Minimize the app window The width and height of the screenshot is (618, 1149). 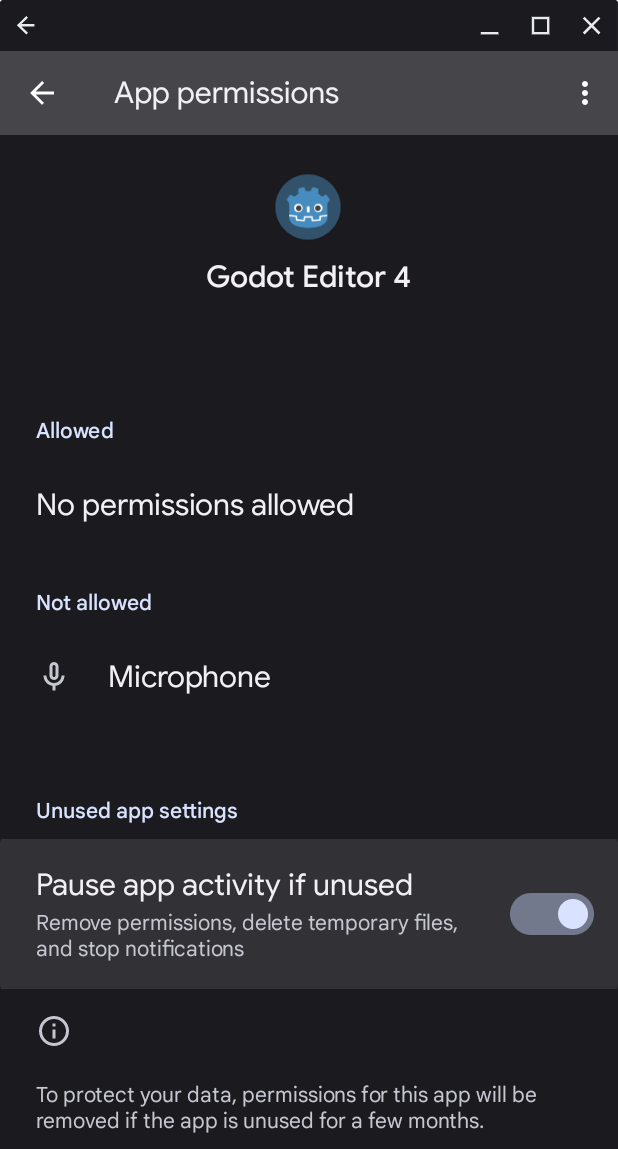(490, 28)
